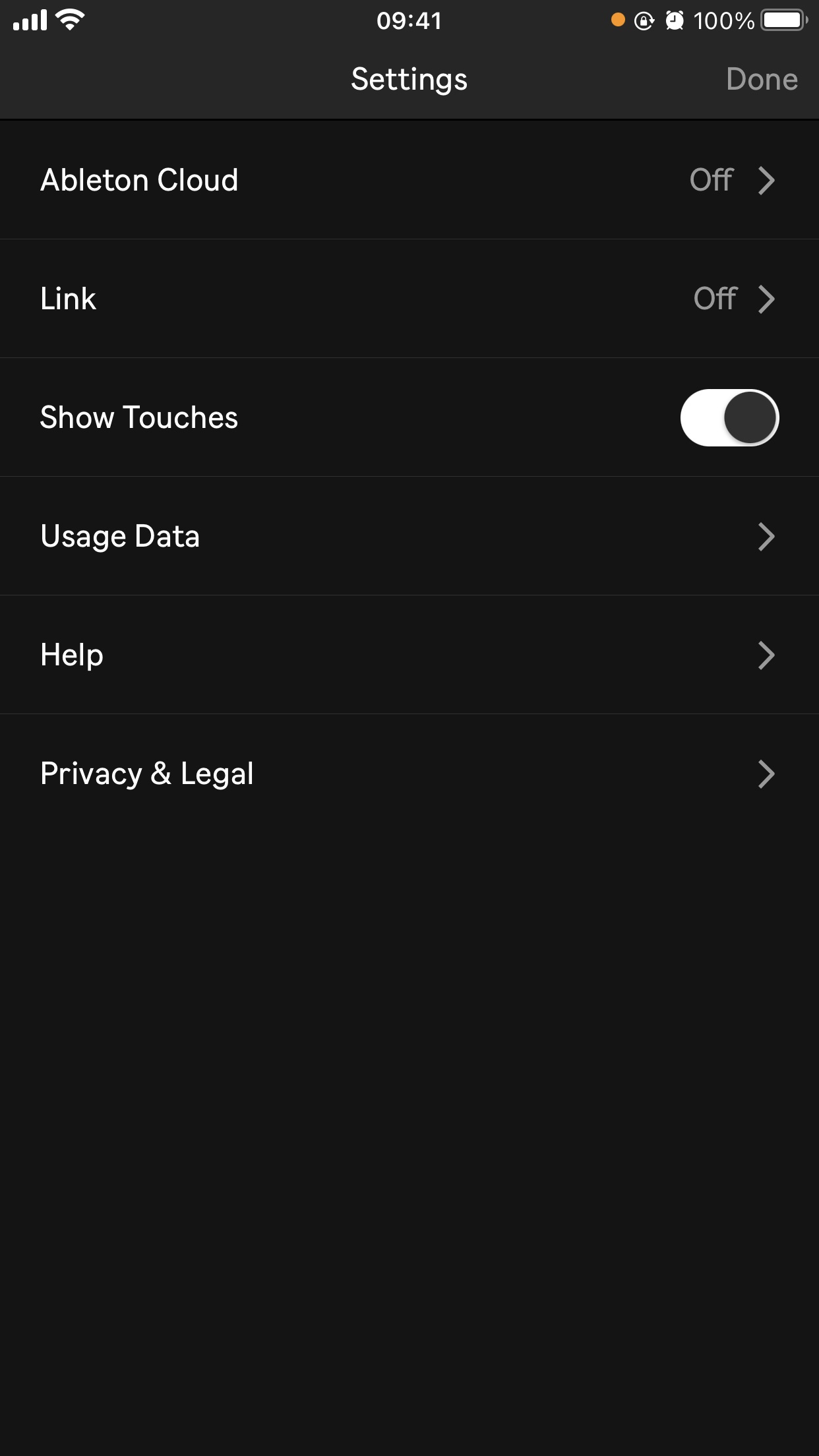Tap Done to close Settings
Viewport: 819px width, 1456px height.
click(x=762, y=79)
